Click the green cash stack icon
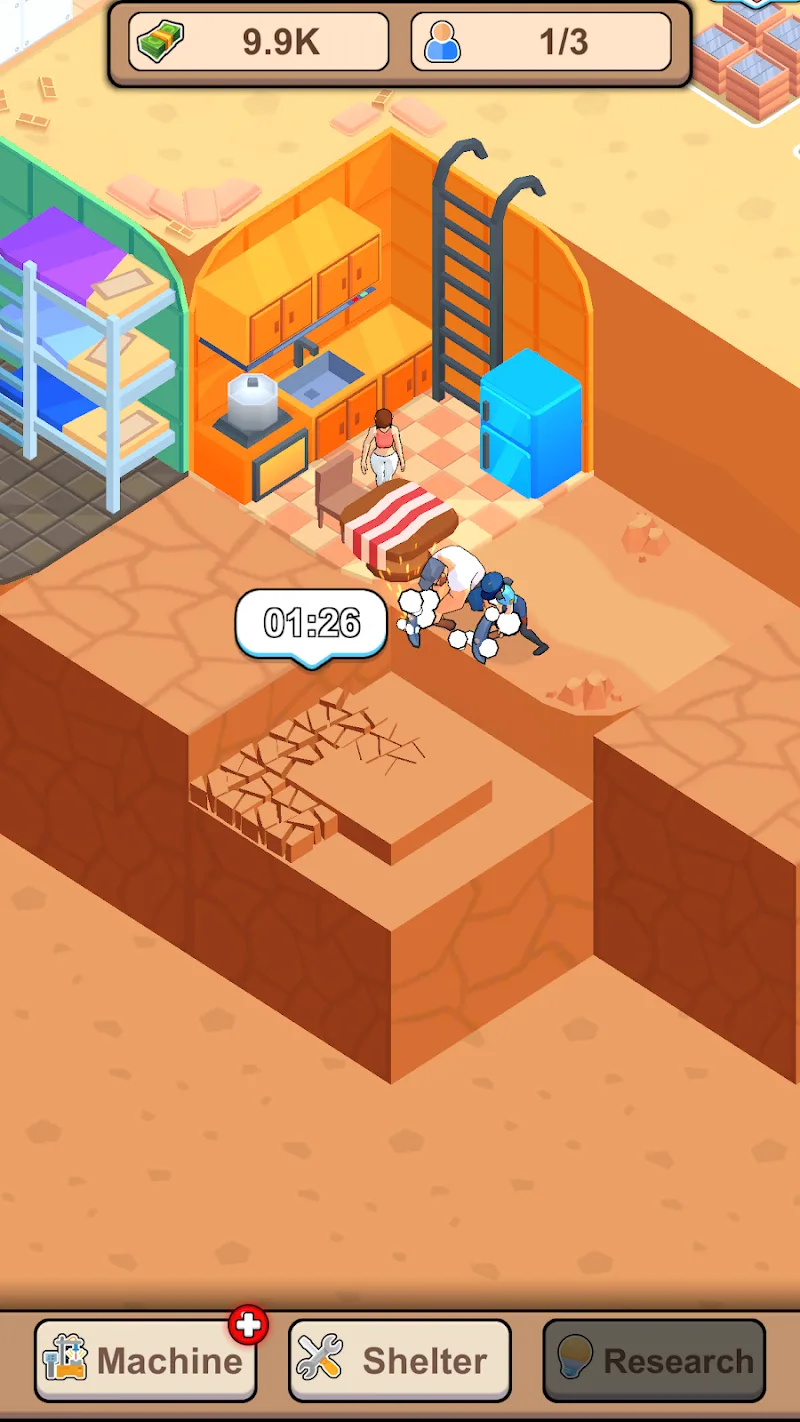This screenshot has height=1422, width=800. [160, 41]
